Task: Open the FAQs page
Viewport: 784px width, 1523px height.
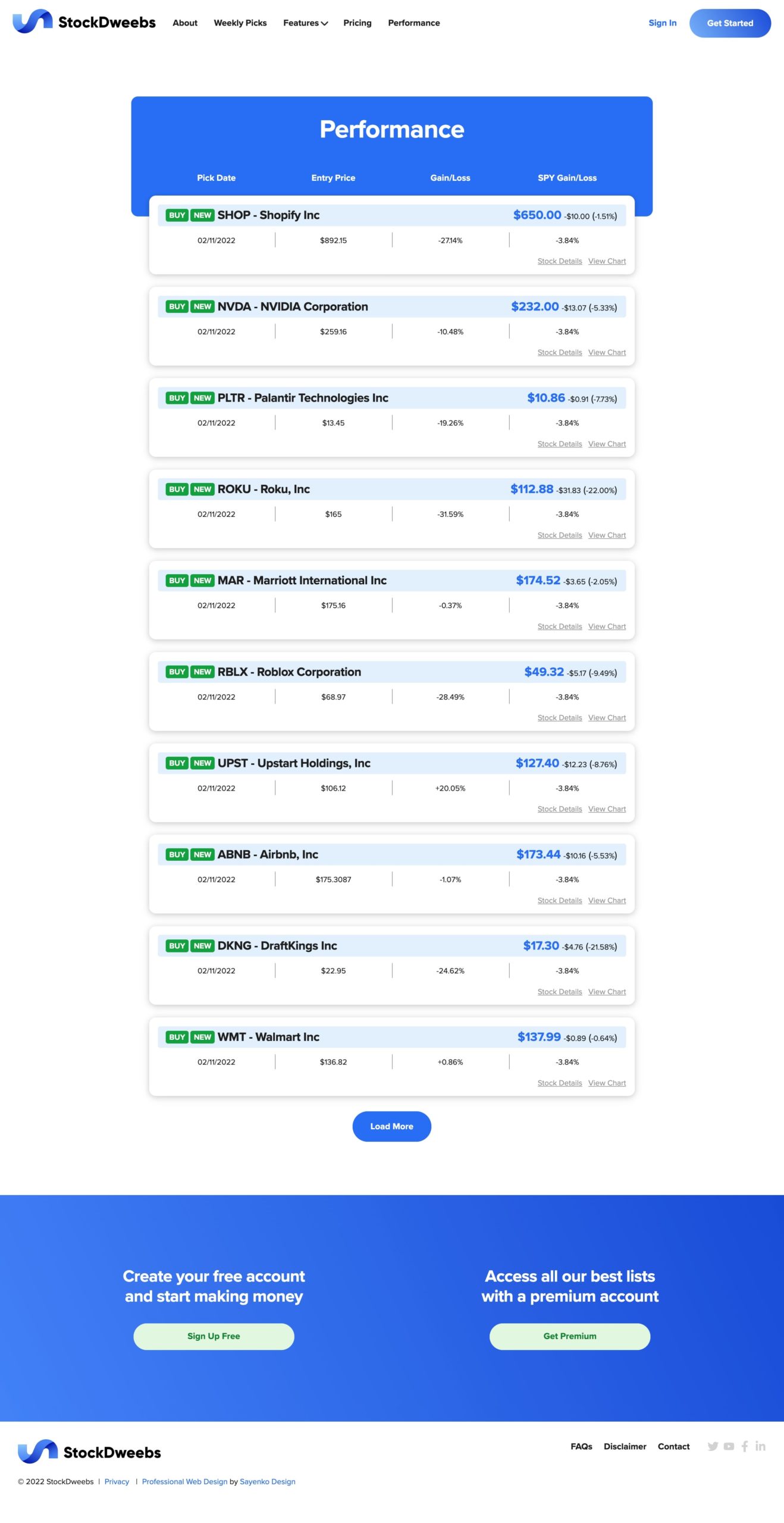Action: [581, 1446]
